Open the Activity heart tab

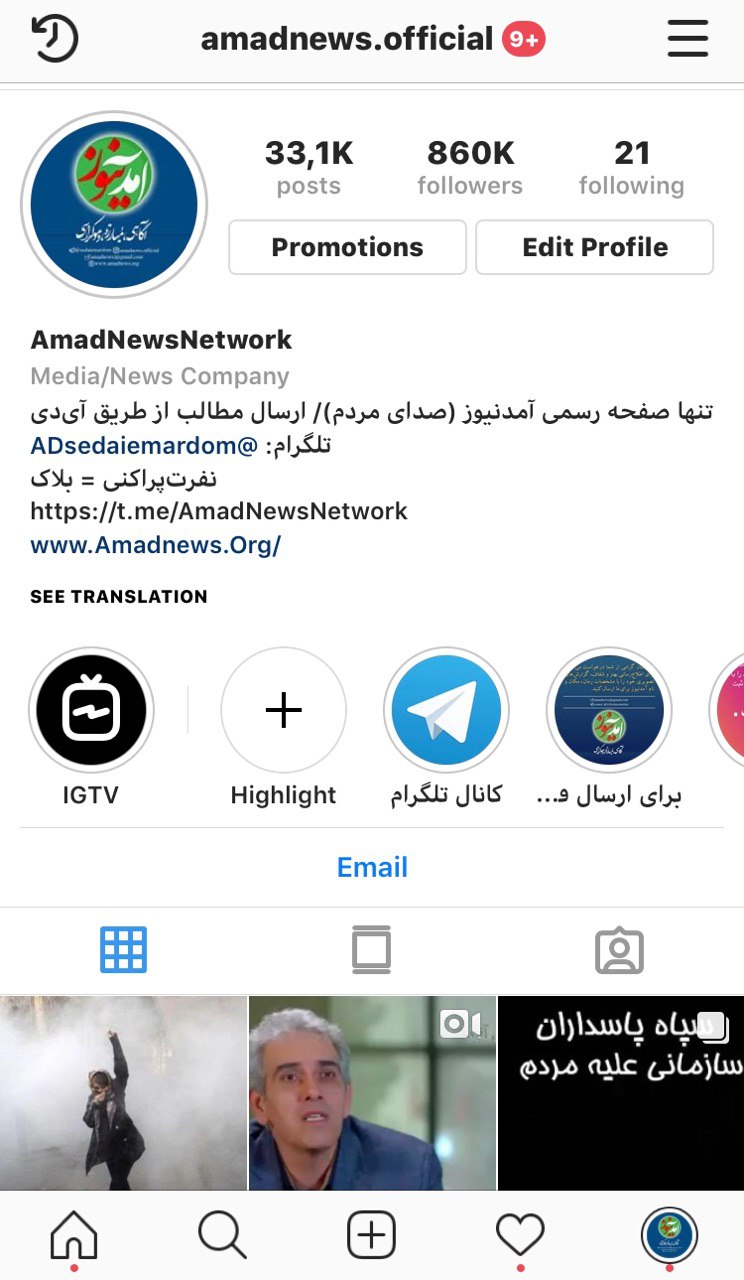coord(520,1235)
